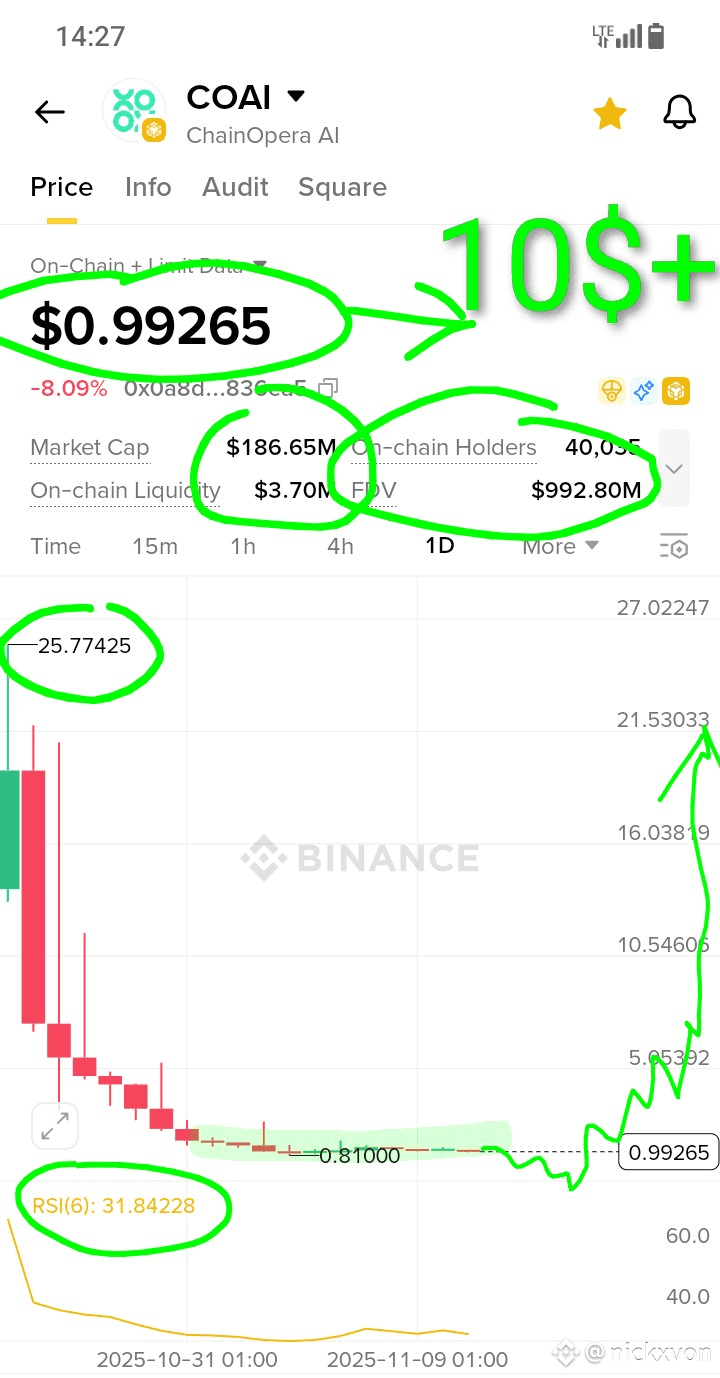720x1378 pixels.
Task: Open the More intervals dropdown
Action: click(559, 546)
